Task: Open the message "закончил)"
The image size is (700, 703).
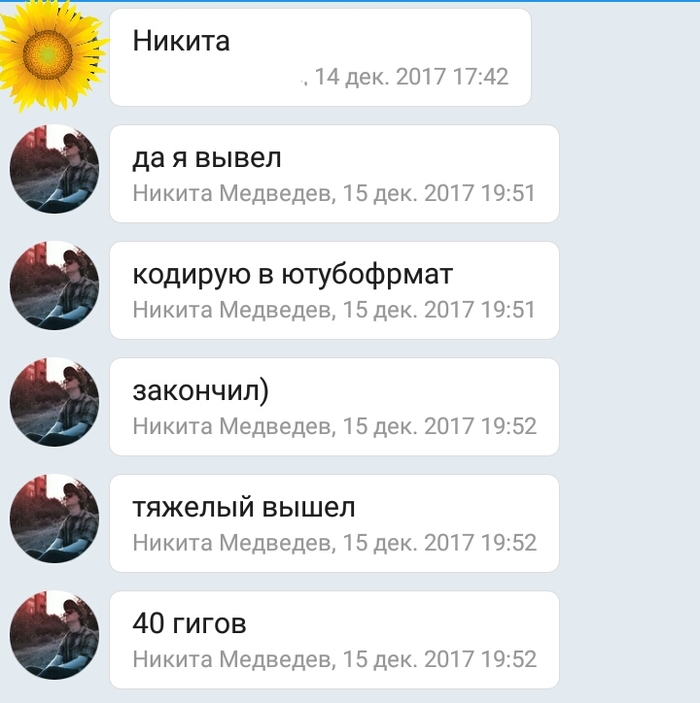Action: click(x=333, y=406)
